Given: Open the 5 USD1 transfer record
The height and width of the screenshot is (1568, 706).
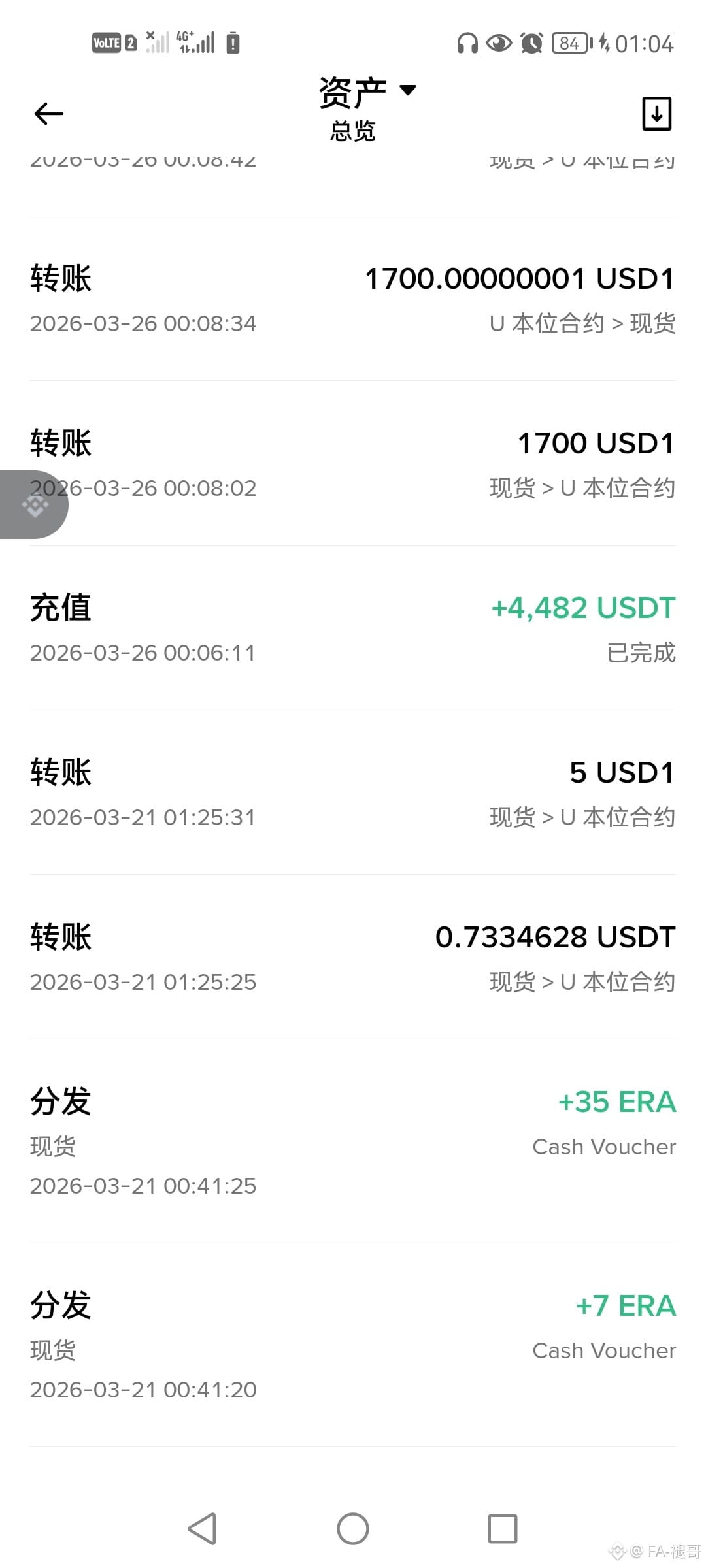Looking at the screenshot, I should tap(353, 792).
